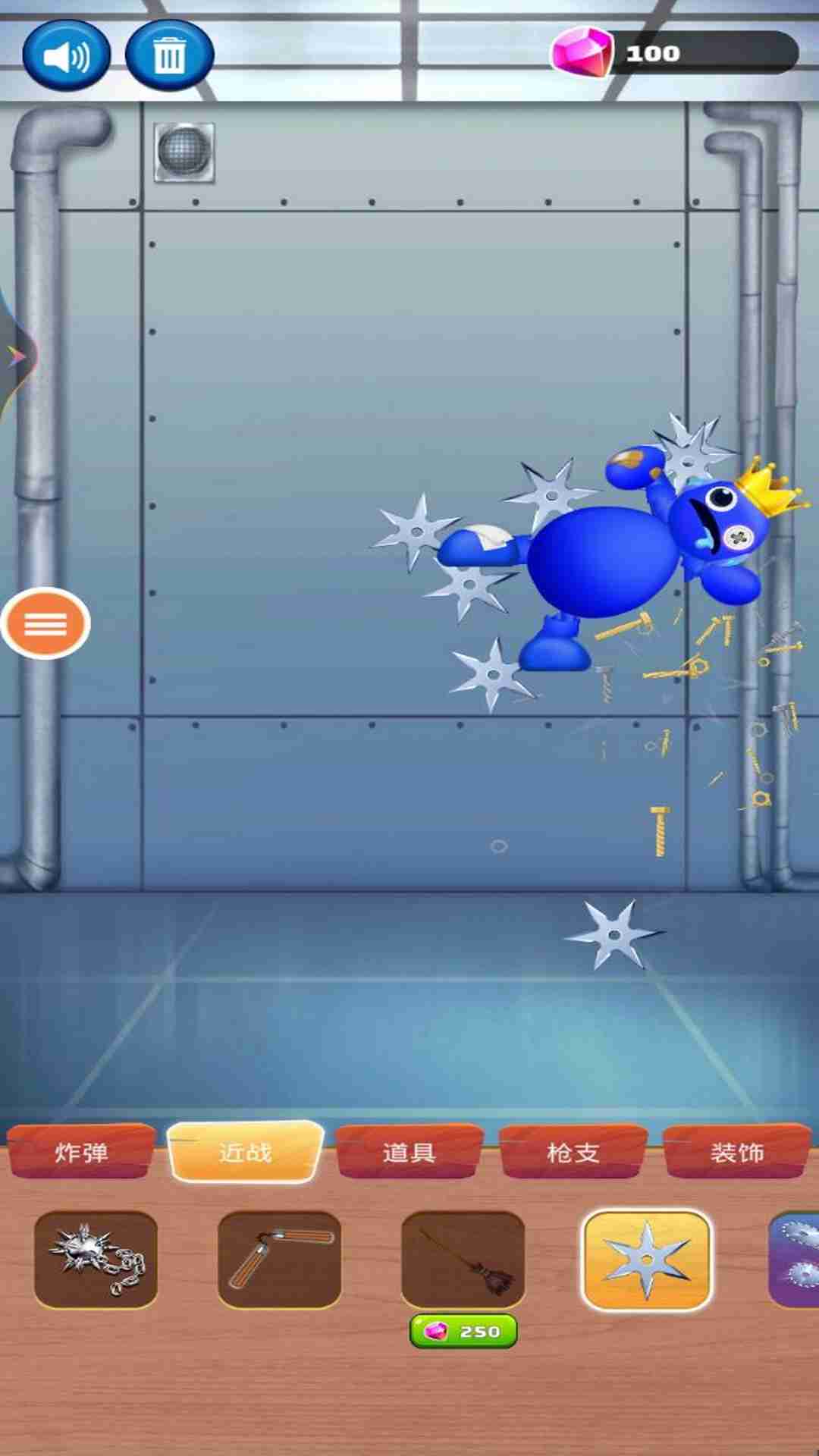Tap the trash can to clear weapons
This screenshot has height=1456, width=819.
coord(169,55)
